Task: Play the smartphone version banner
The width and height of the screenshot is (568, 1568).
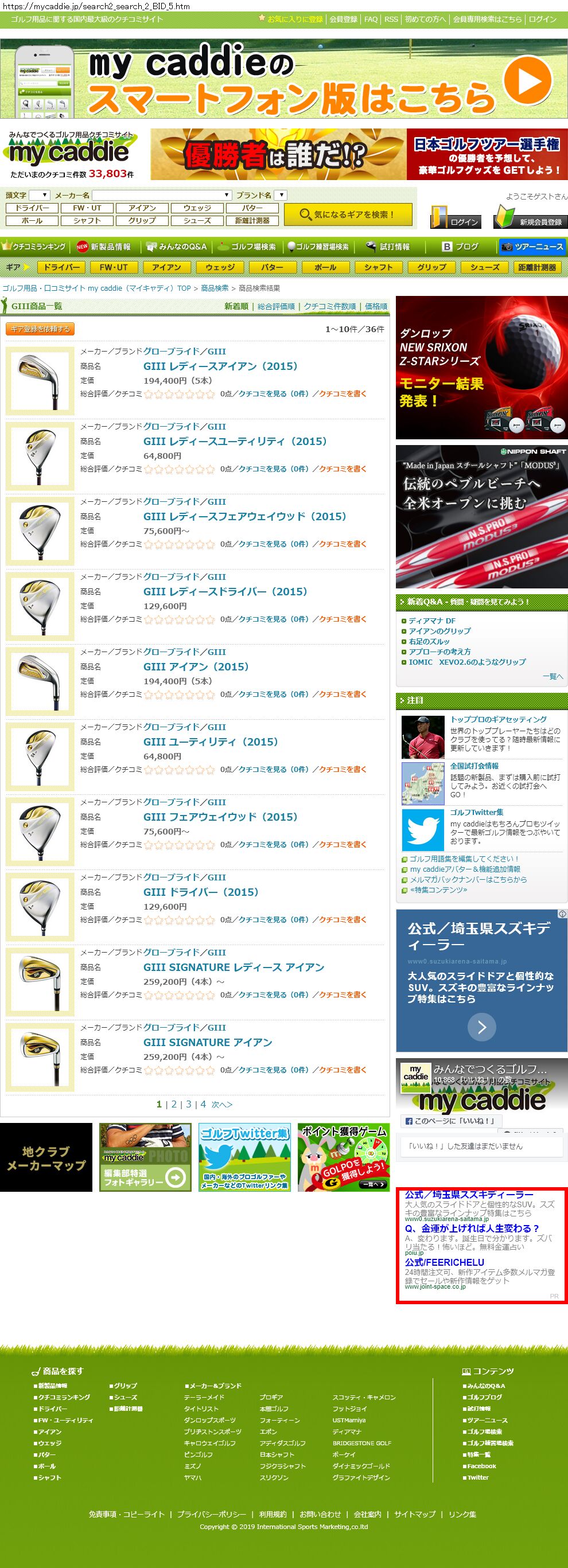Action: pos(527,80)
